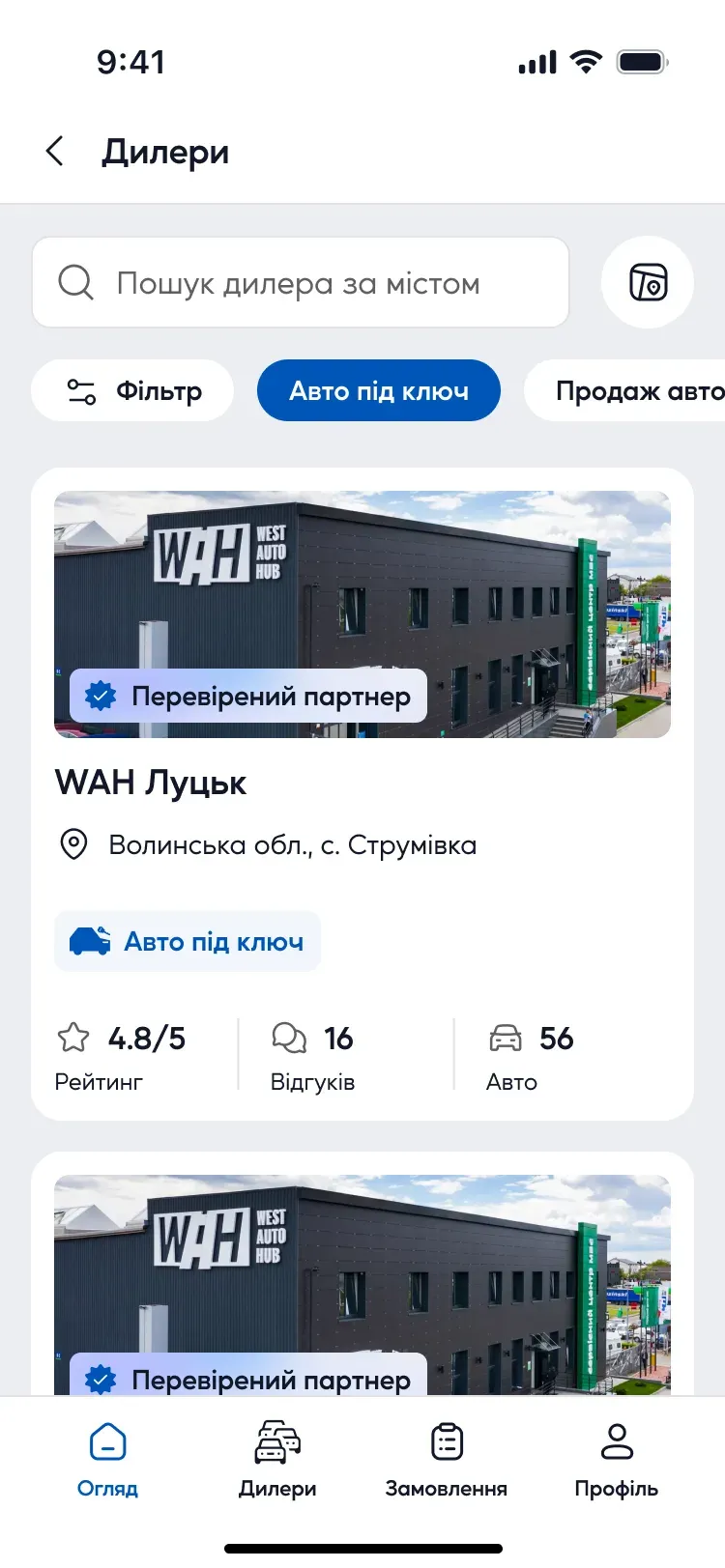The height and width of the screenshot is (1568, 725).
Task: Switch to the Дилери tab
Action: coord(277,1460)
